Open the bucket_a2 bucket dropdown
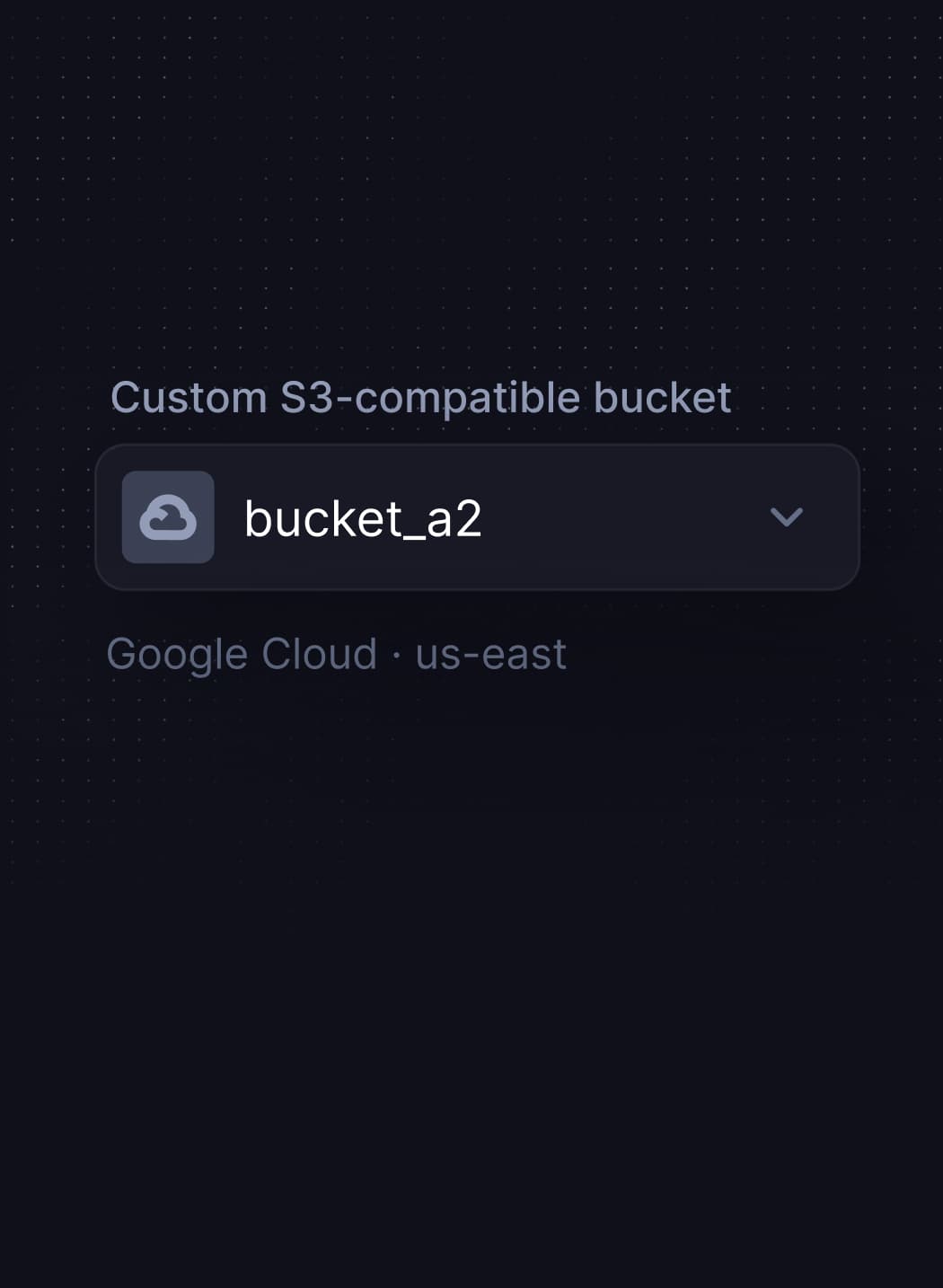The height and width of the screenshot is (1288, 943). (477, 517)
